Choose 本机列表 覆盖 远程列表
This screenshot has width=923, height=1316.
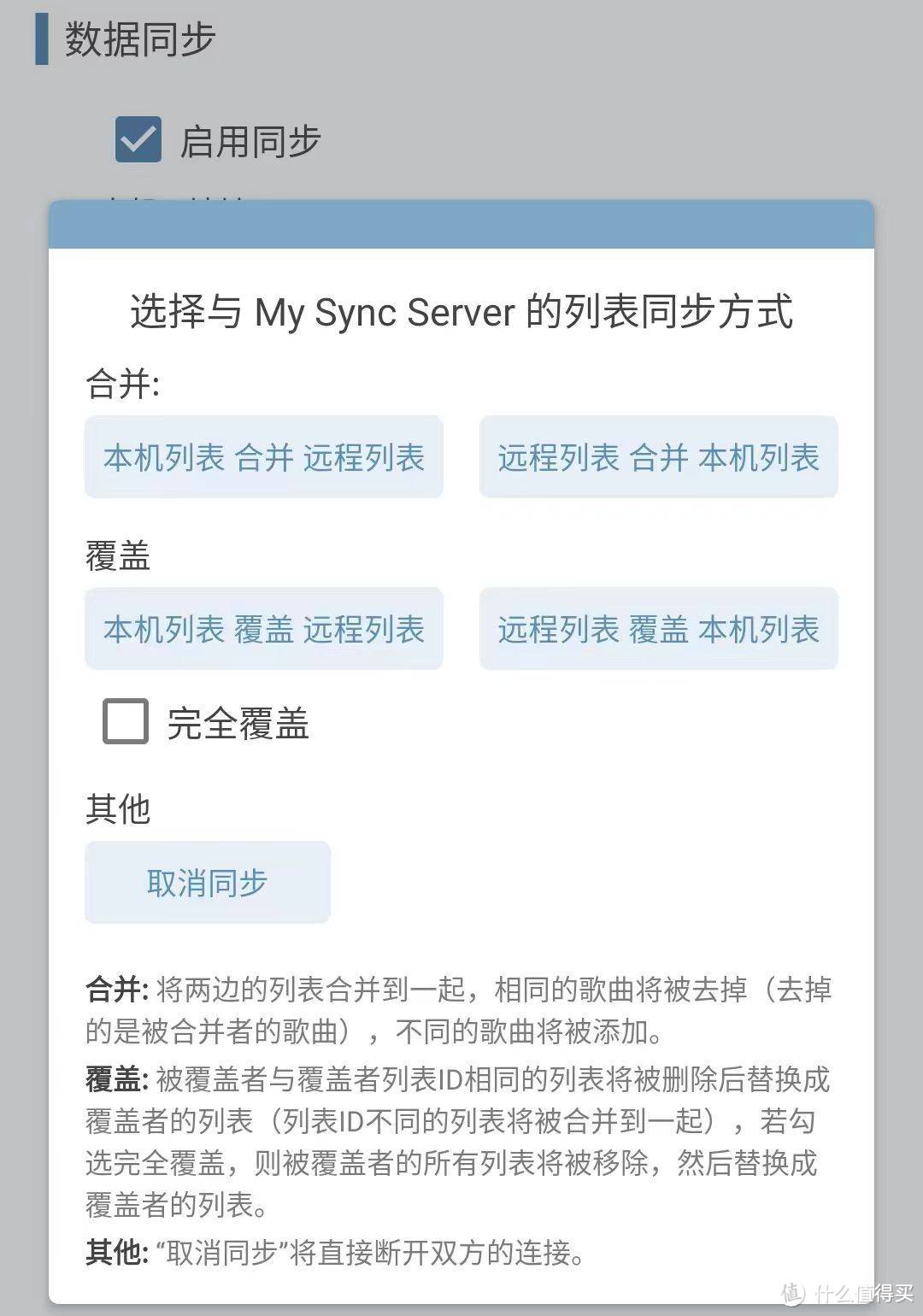tap(263, 630)
